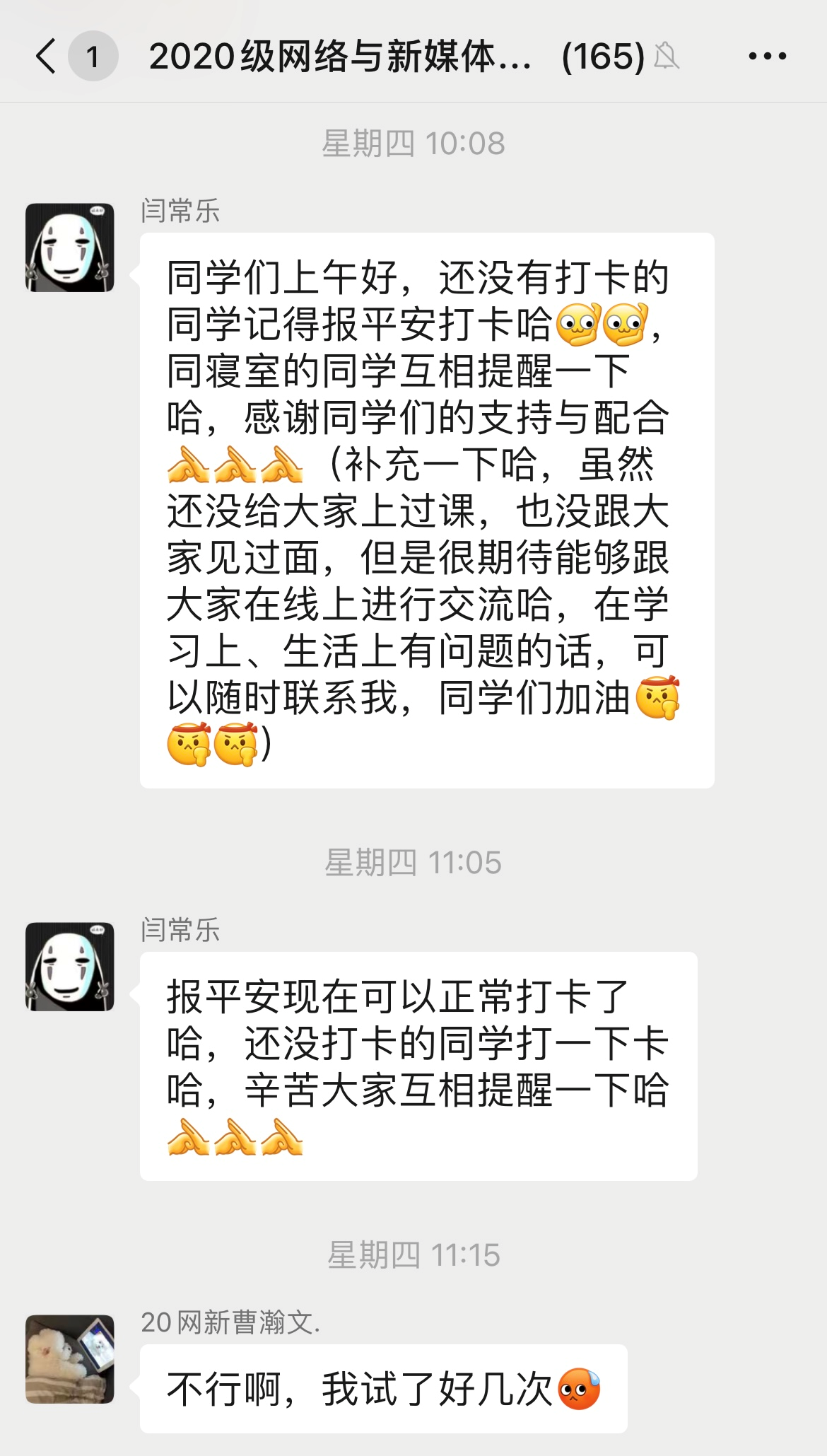
Task: Open 闫常乐's avatar on the 11:05 message
Action: click(70, 967)
